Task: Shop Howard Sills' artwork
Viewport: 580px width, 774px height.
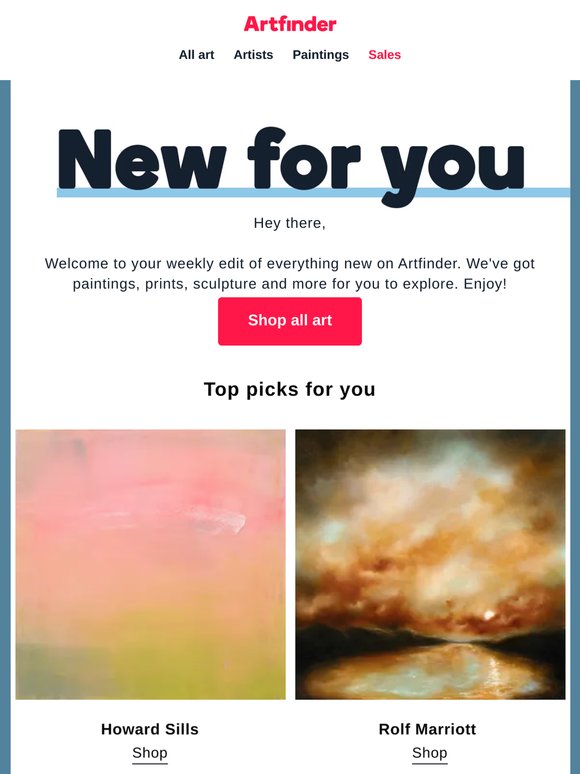Action: (x=150, y=753)
